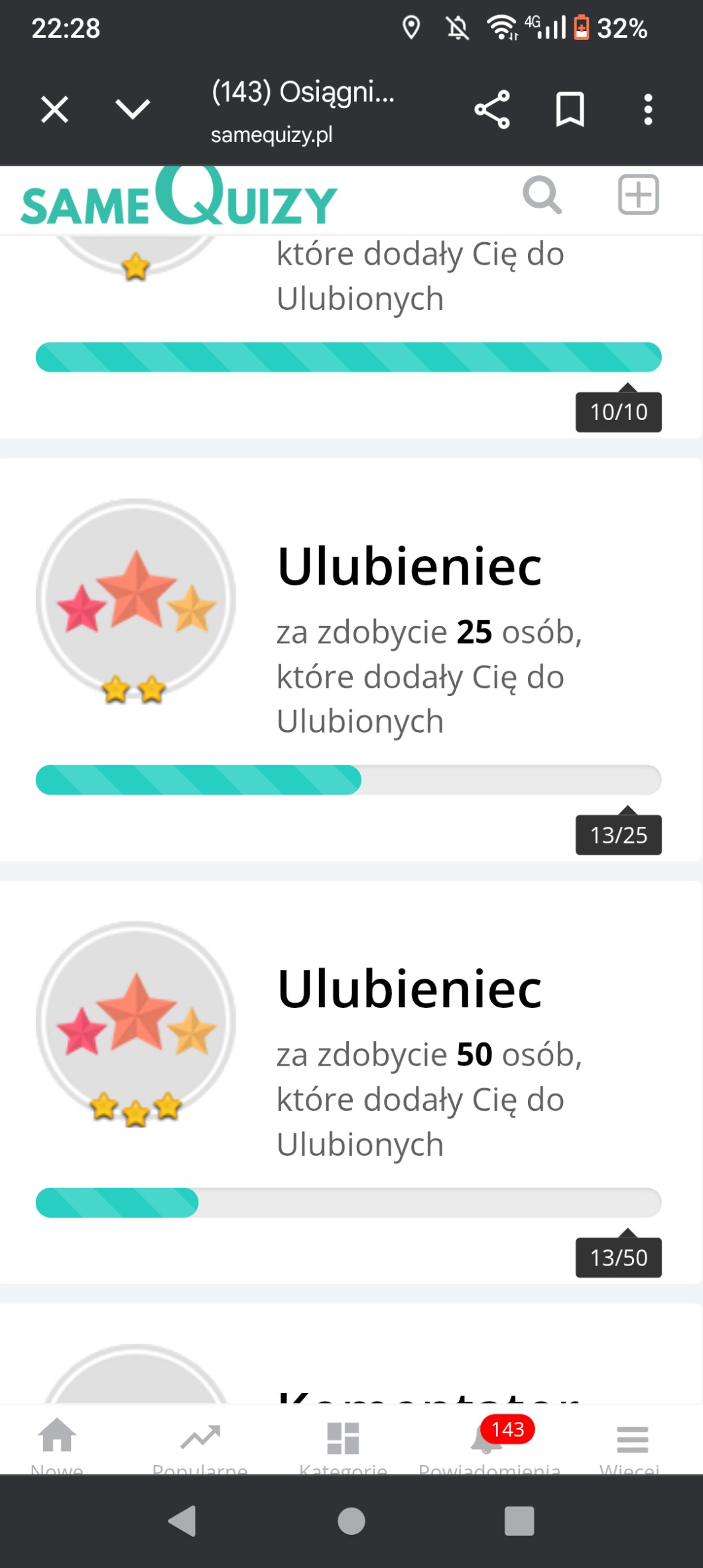Go back with system back button
The image size is (703, 1568).
pyautogui.click(x=182, y=1521)
